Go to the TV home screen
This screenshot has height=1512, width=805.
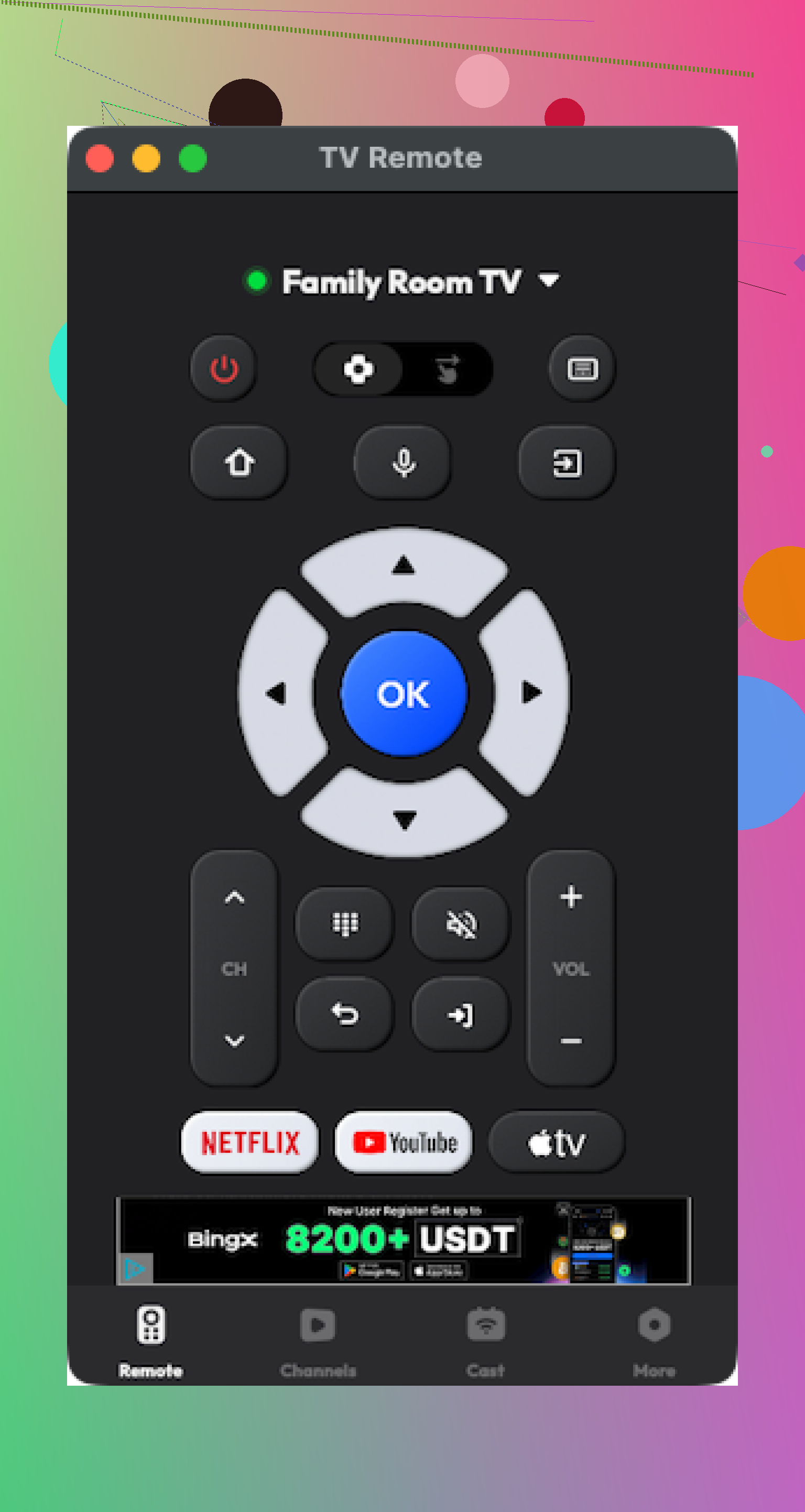pos(239,463)
